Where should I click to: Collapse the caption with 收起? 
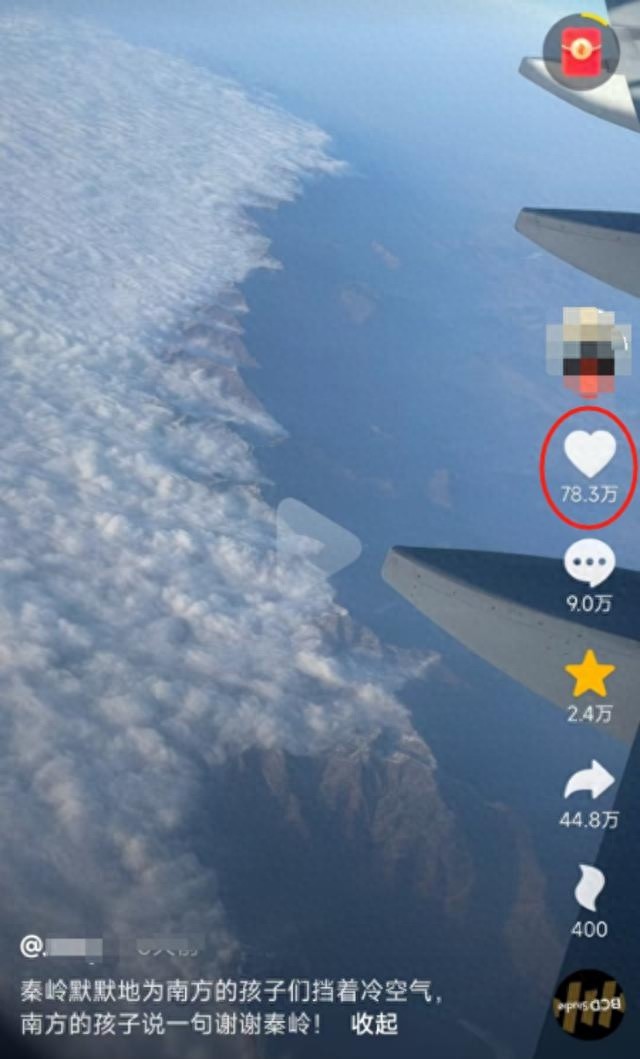pos(375,1024)
